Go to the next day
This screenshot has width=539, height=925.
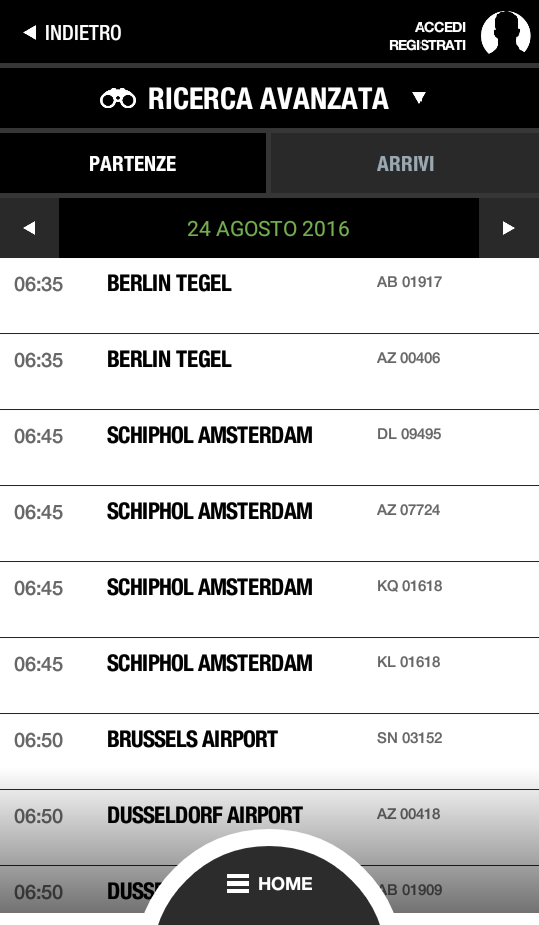[508, 228]
